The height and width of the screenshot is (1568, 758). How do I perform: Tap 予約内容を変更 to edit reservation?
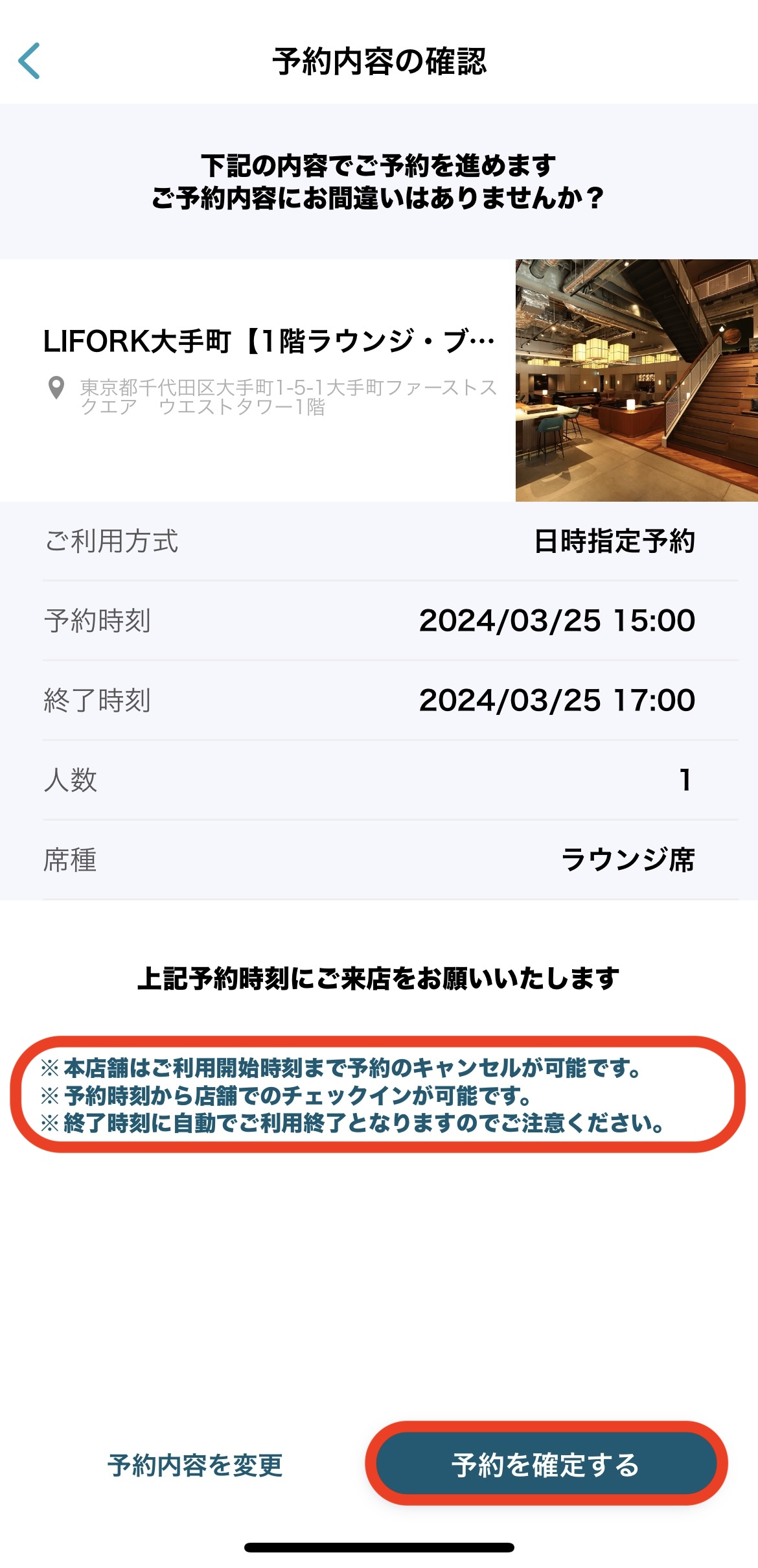pos(195,1465)
